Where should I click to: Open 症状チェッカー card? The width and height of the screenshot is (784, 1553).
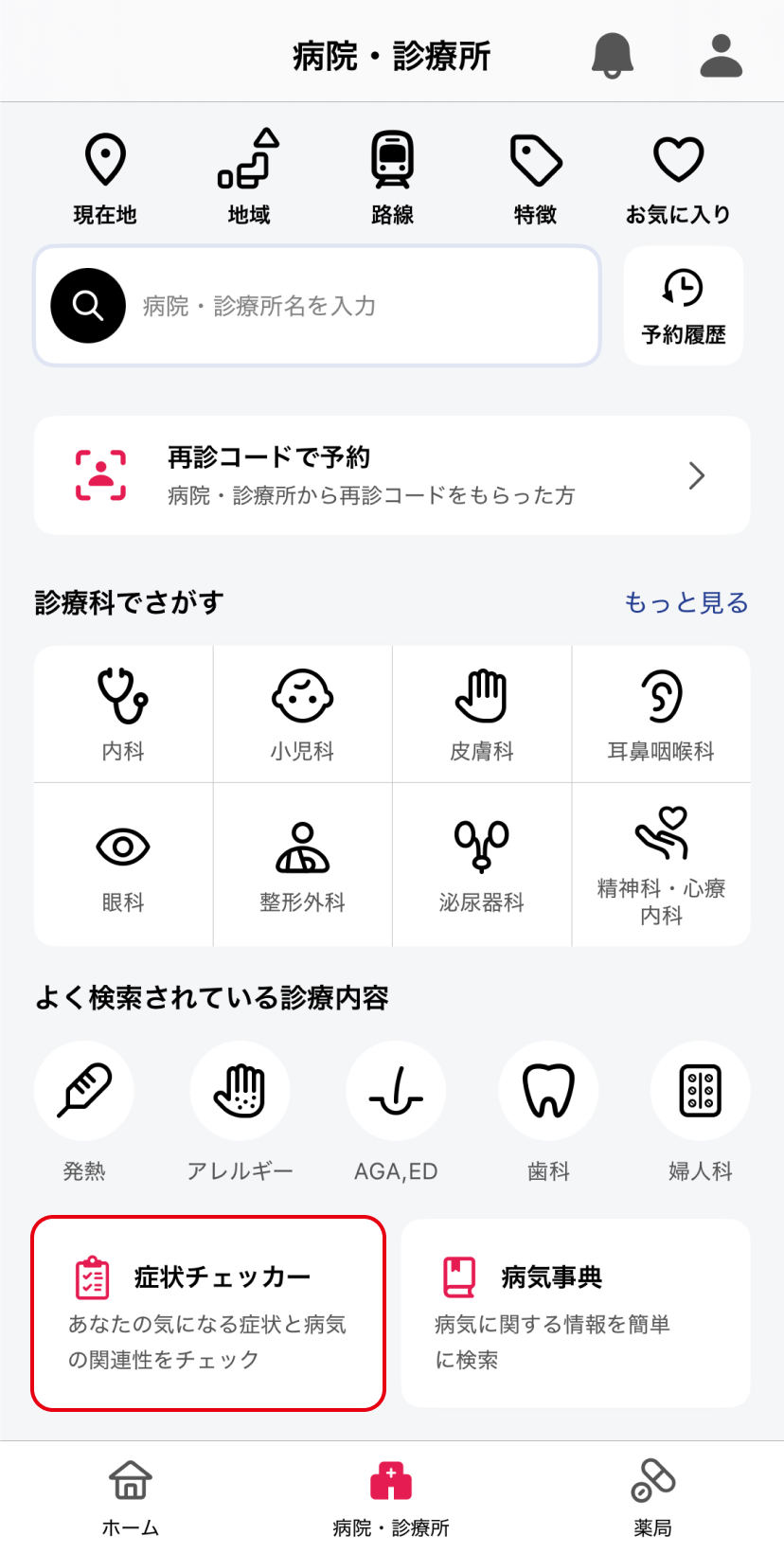tap(208, 1313)
